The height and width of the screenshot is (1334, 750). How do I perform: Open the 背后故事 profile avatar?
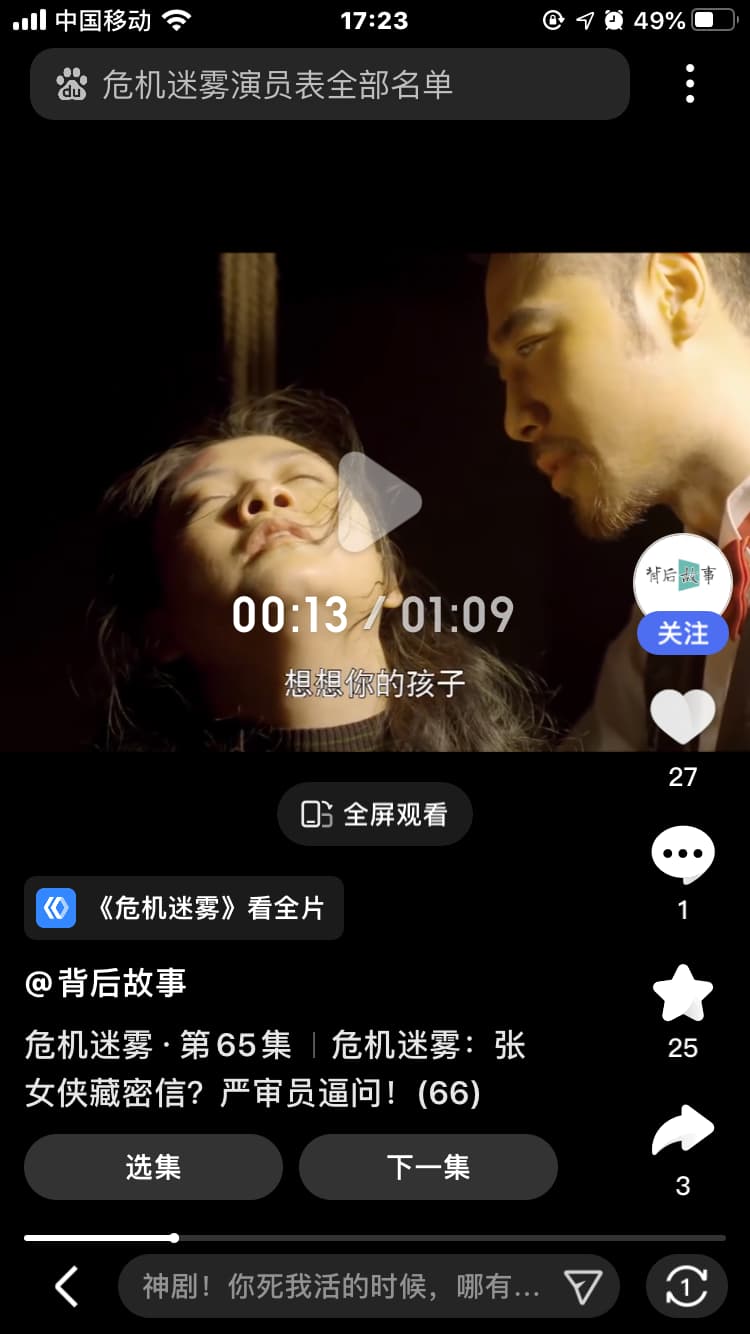(683, 576)
